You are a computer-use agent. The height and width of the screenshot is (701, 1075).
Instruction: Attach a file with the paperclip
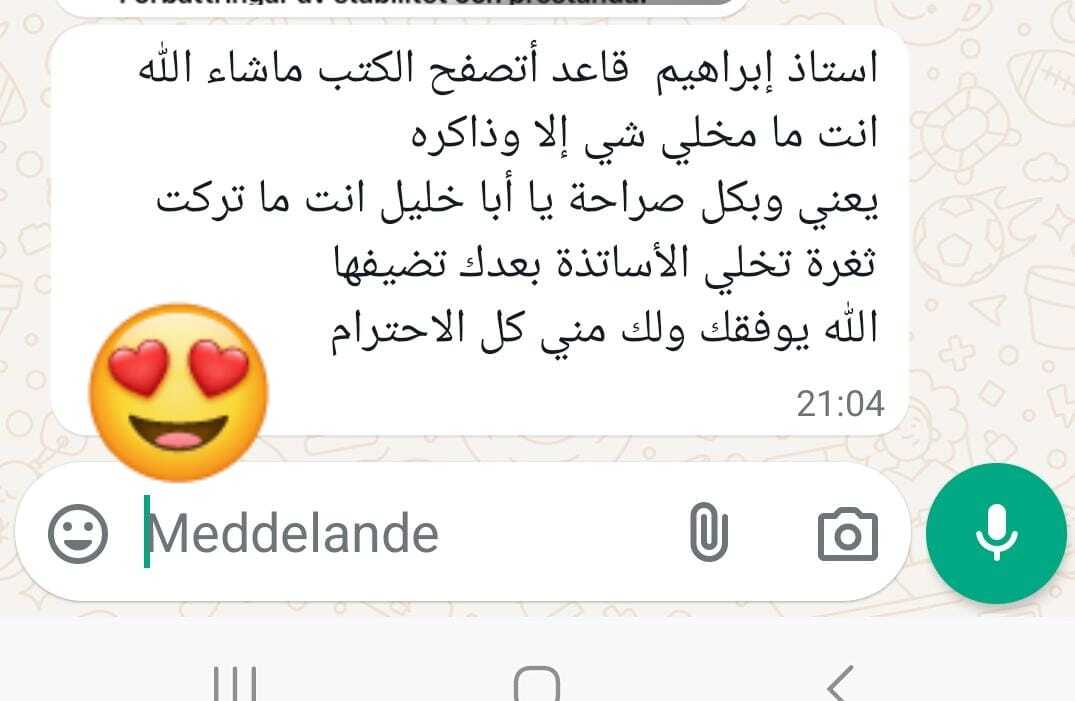pyautogui.click(x=709, y=533)
